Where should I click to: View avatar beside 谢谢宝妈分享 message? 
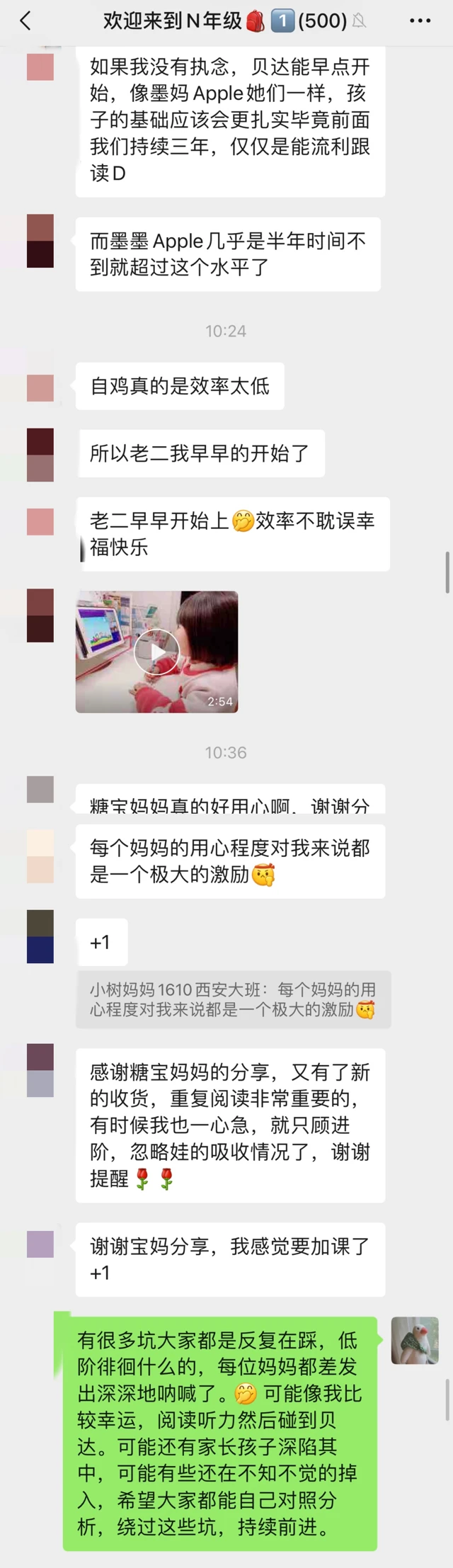[40, 1244]
